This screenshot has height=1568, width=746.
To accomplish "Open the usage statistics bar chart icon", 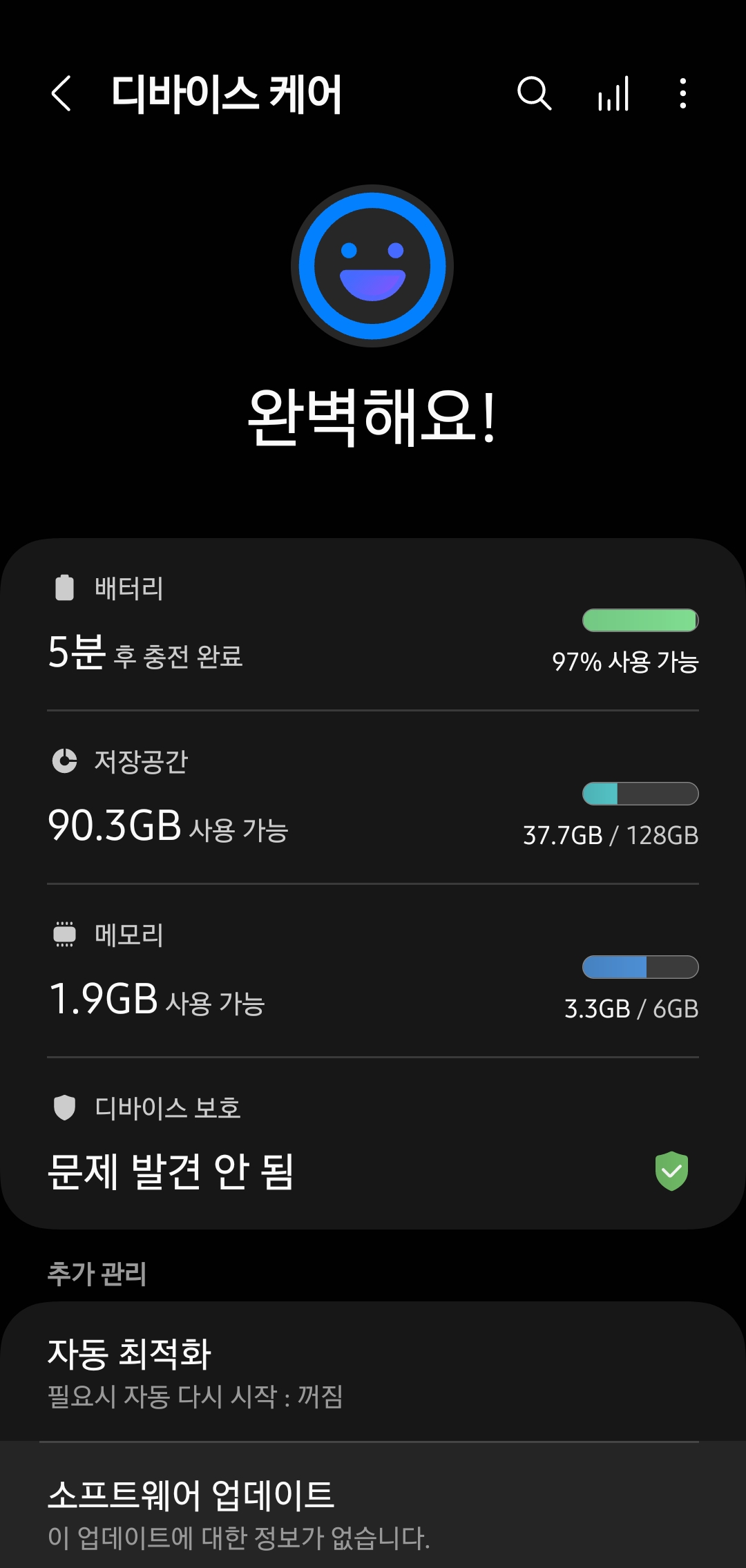I will [x=612, y=95].
